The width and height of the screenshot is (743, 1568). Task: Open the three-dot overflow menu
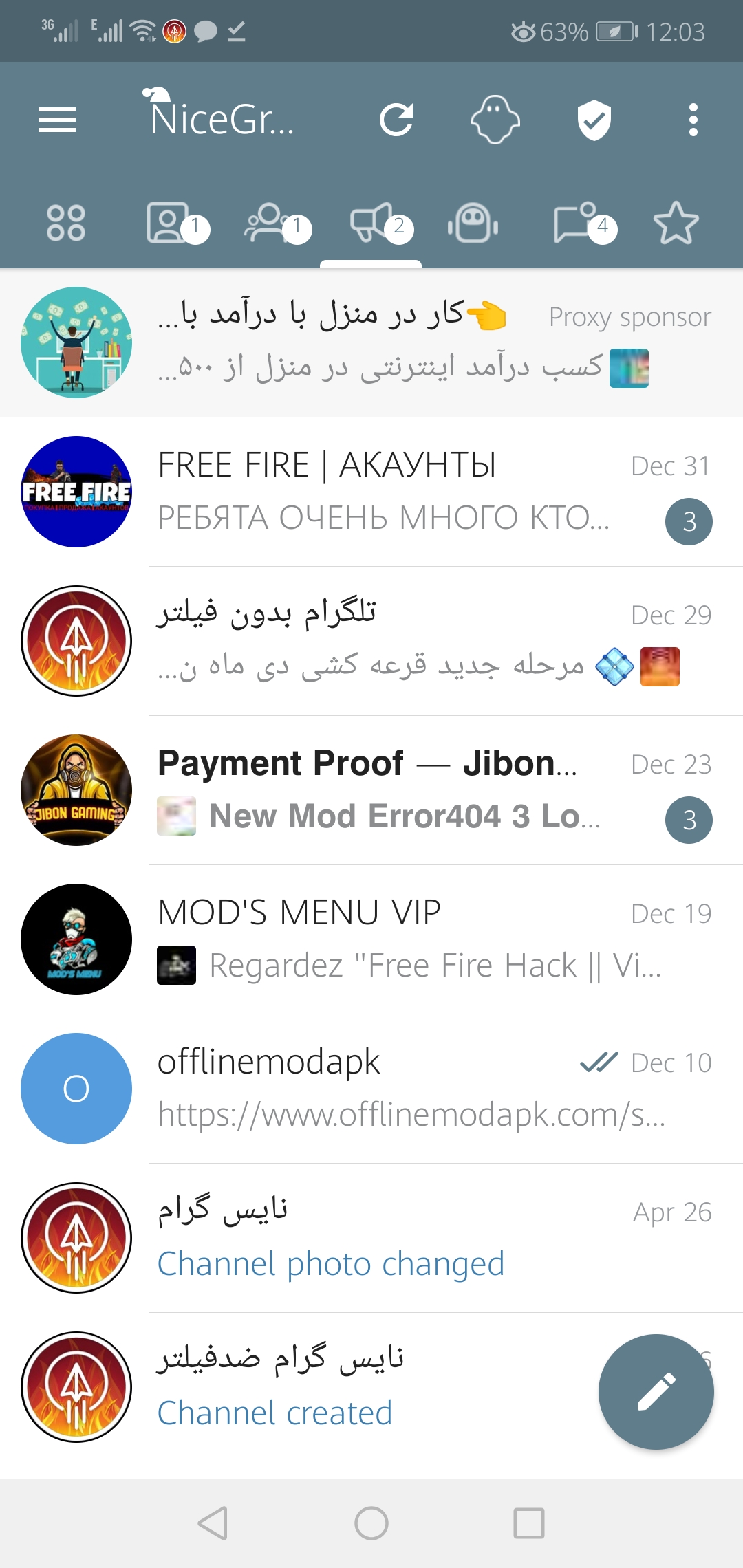click(693, 120)
